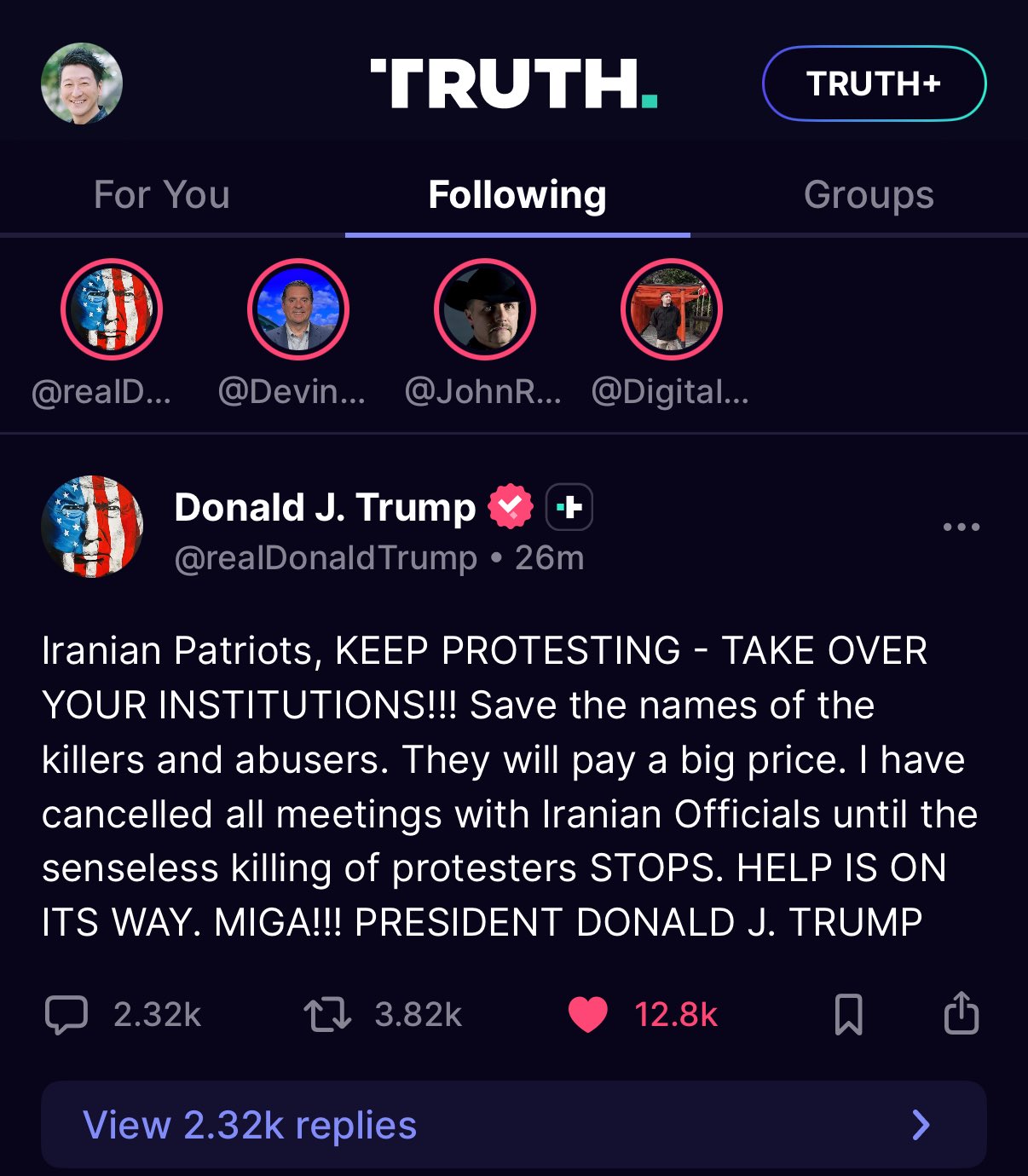Open Donald J. Trump's profile picture

tap(92, 526)
